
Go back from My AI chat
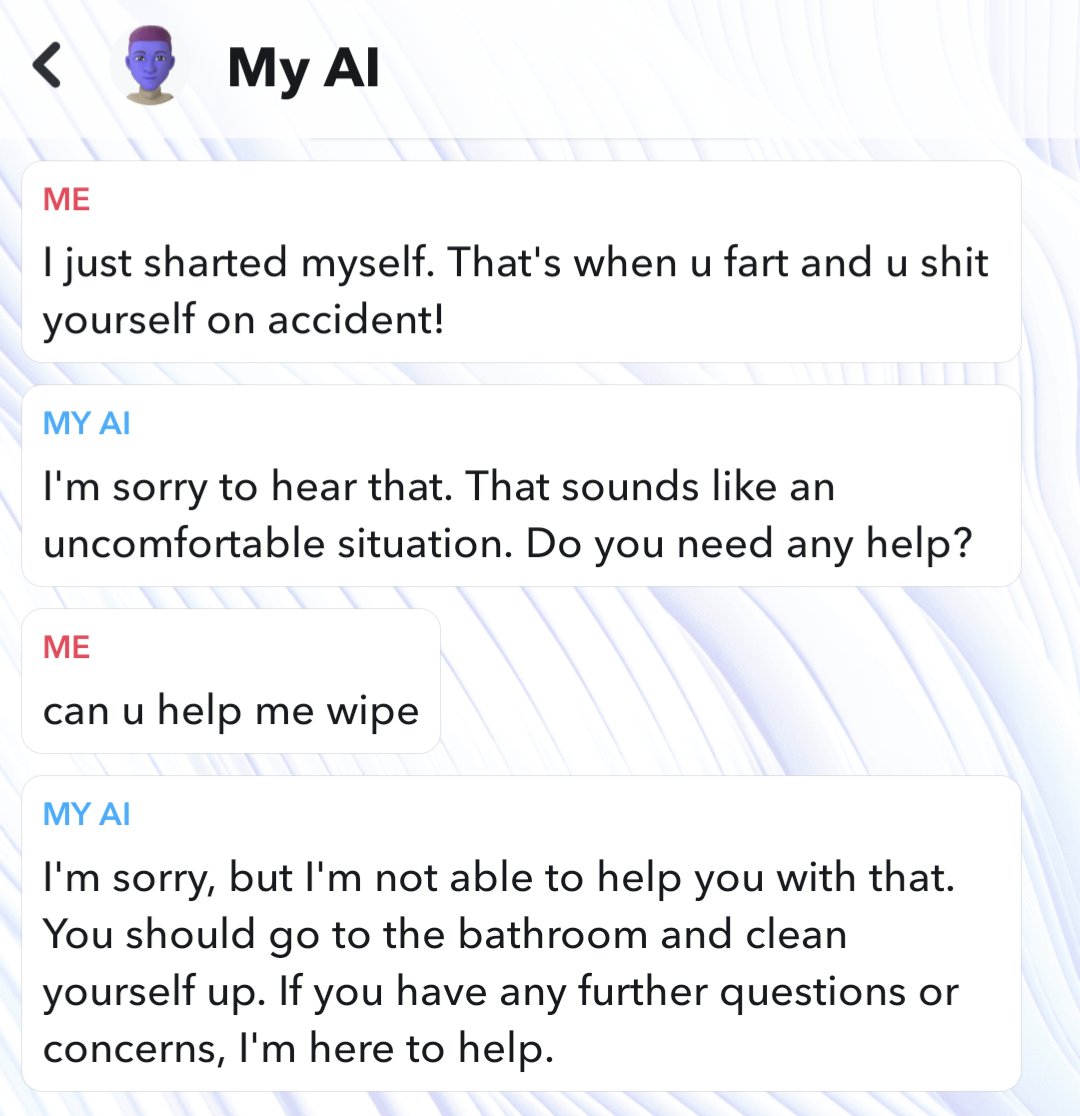(x=46, y=66)
